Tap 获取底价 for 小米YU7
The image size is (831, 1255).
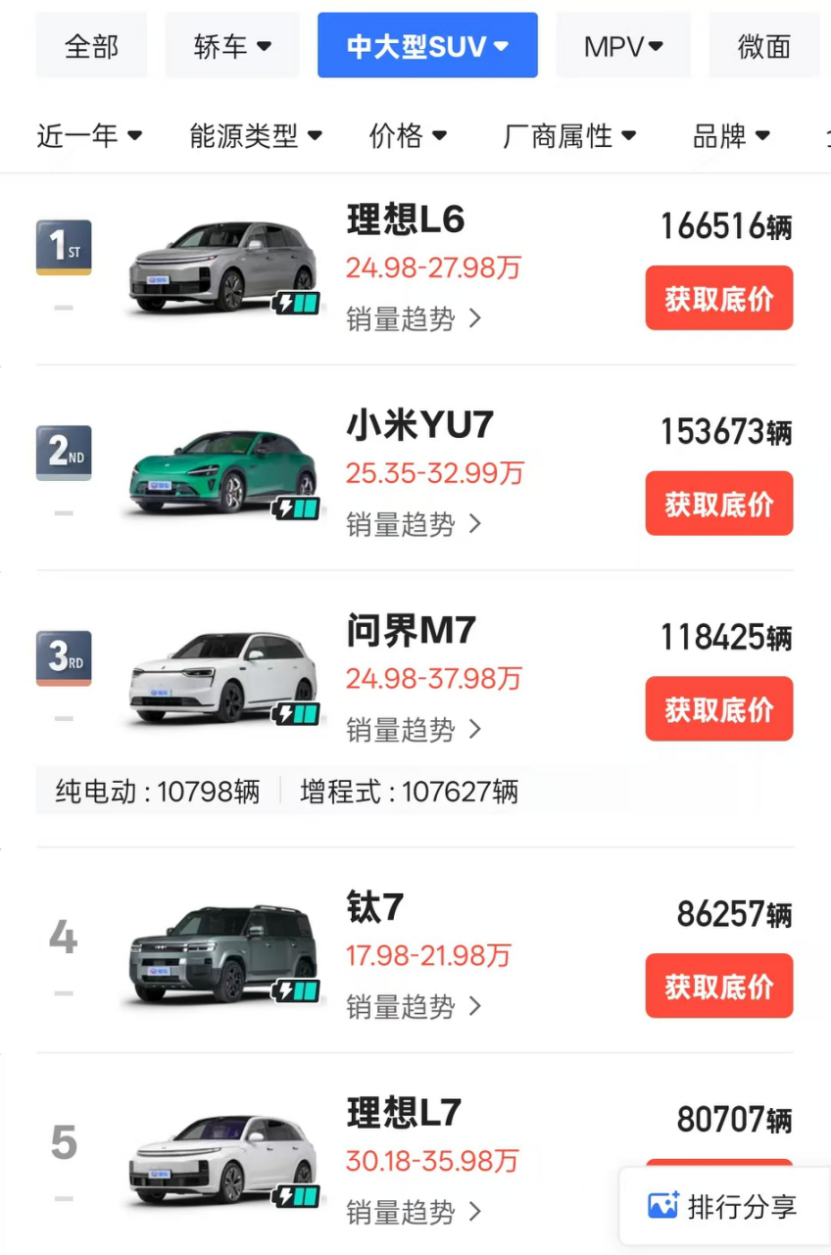pyautogui.click(x=719, y=504)
